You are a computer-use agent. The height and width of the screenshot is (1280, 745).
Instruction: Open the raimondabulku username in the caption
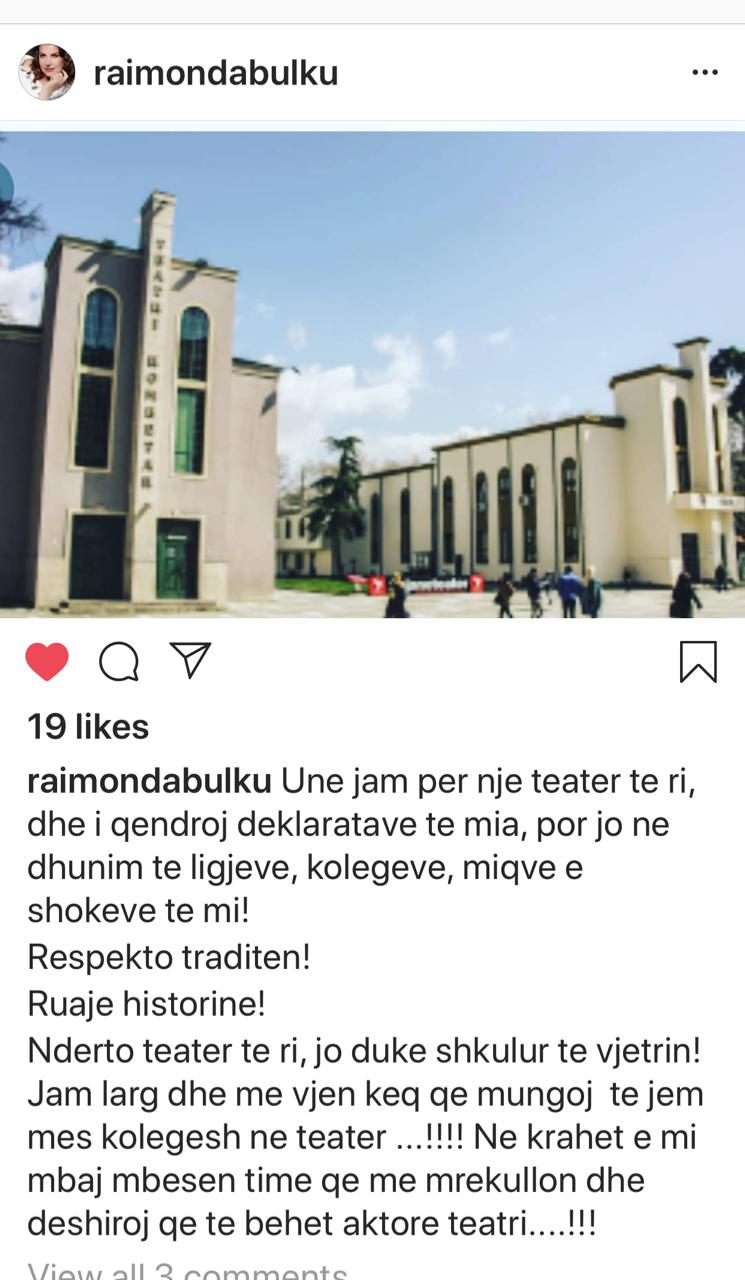pyautogui.click(x=149, y=781)
